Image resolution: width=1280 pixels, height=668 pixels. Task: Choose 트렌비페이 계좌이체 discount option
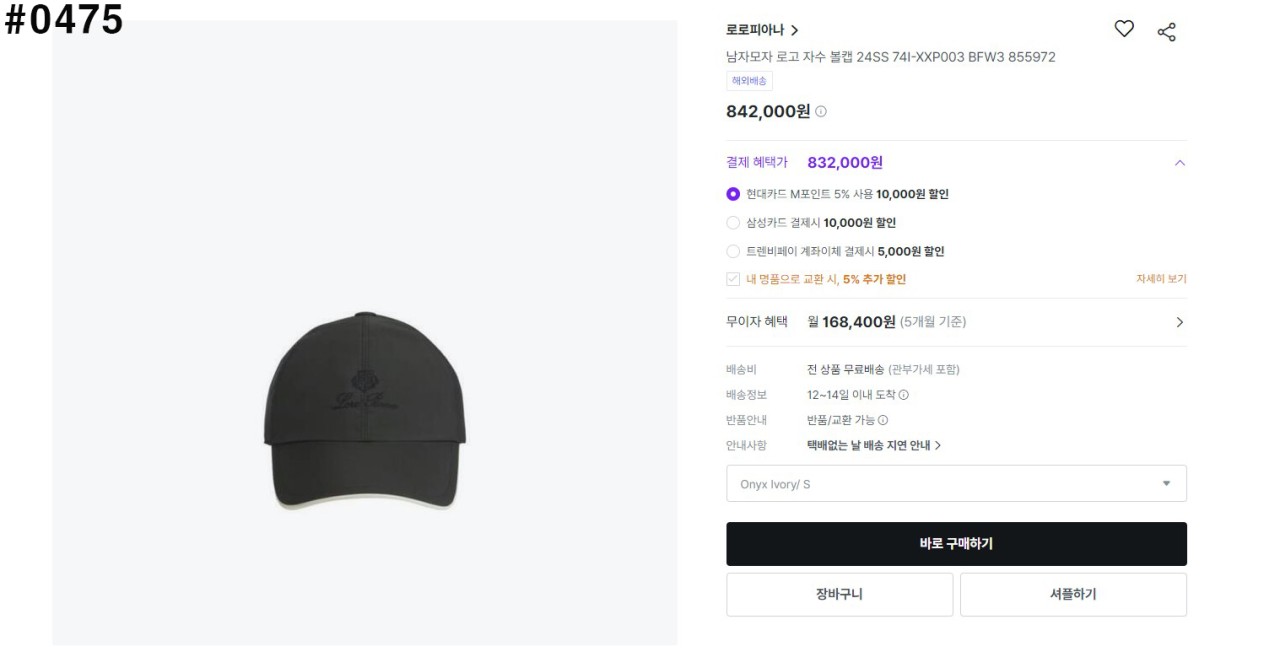point(733,251)
